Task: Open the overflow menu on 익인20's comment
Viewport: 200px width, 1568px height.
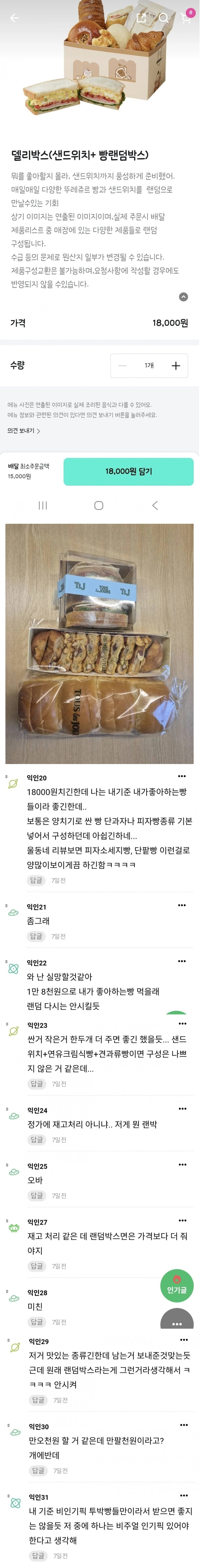Action: click(x=182, y=776)
